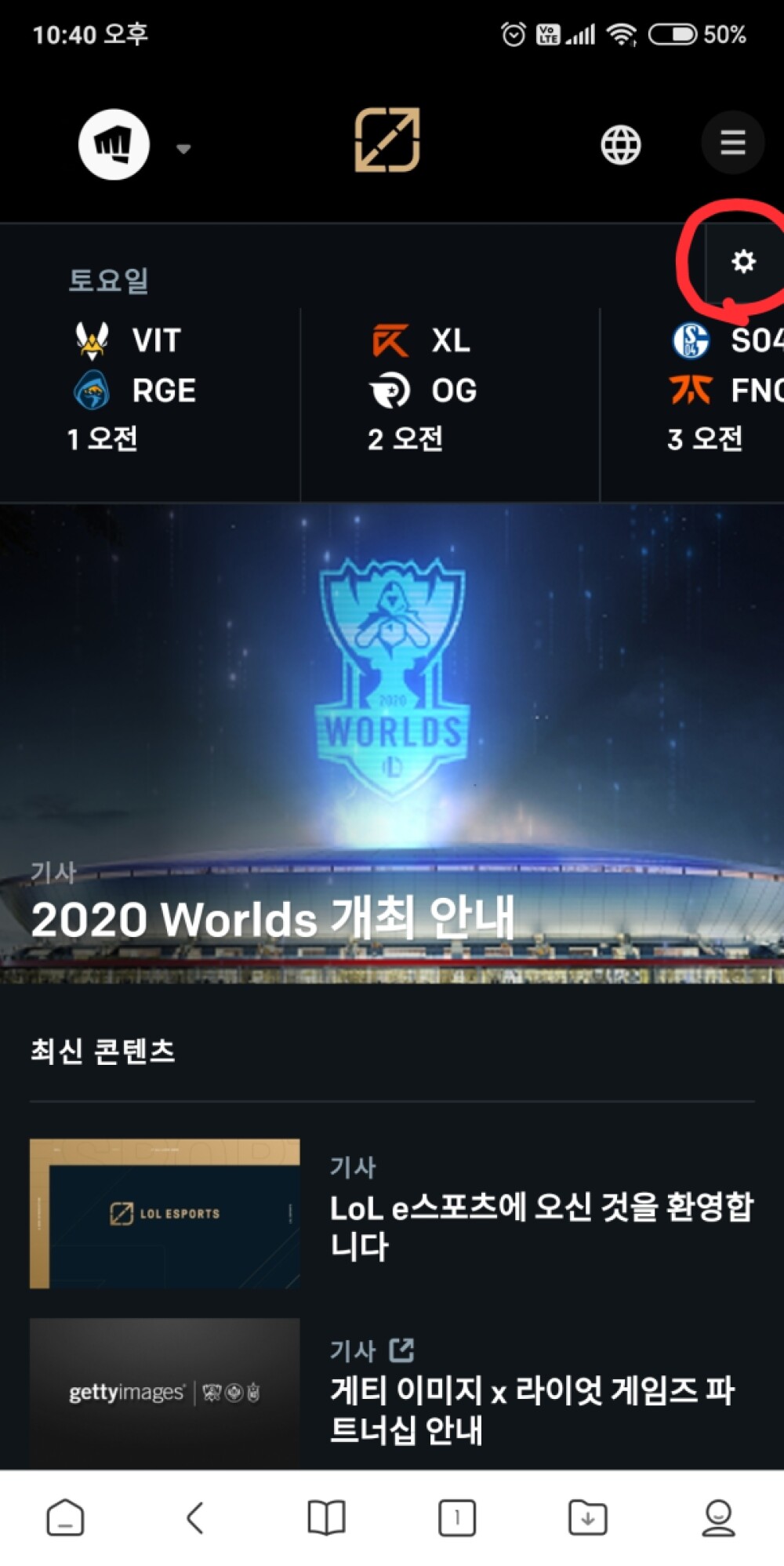Show open browser tabs
This screenshot has height=1566, width=784.
point(457,1517)
